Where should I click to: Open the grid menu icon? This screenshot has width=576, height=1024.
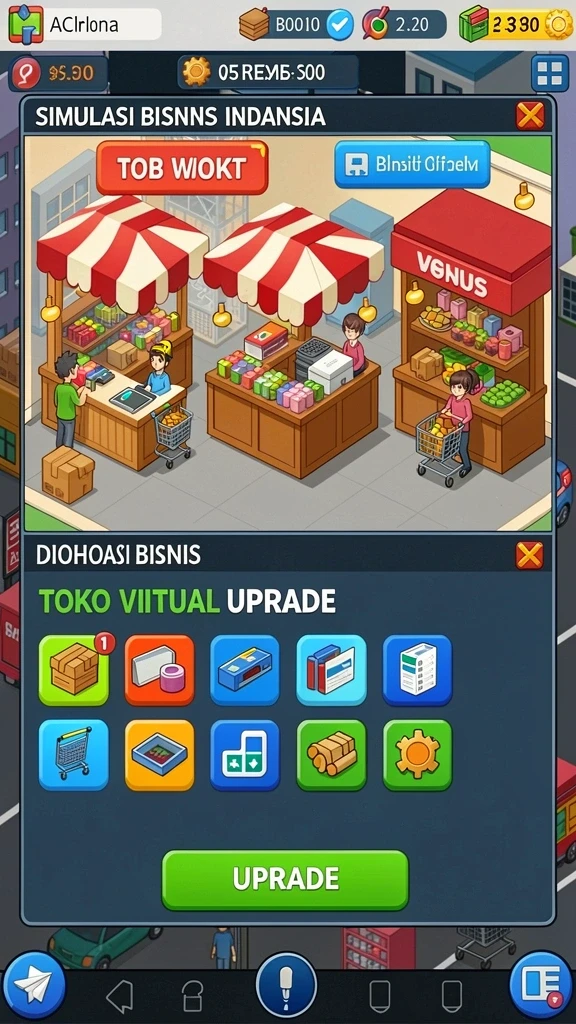(550, 72)
